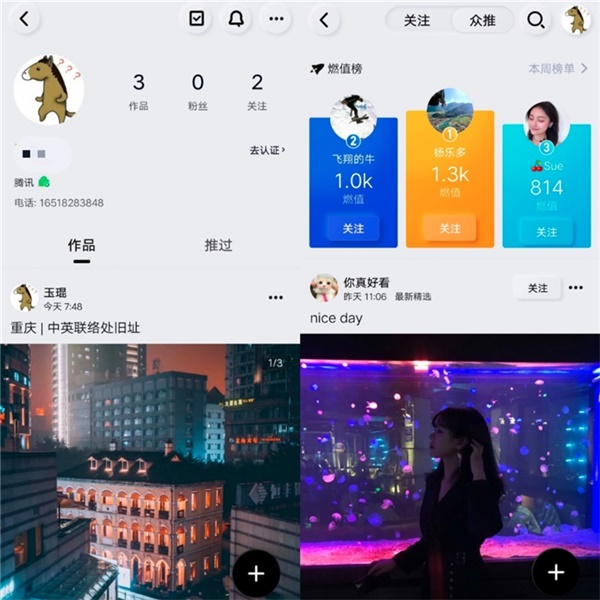Follow Sue from the ranking card

pyautogui.click(x=546, y=232)
